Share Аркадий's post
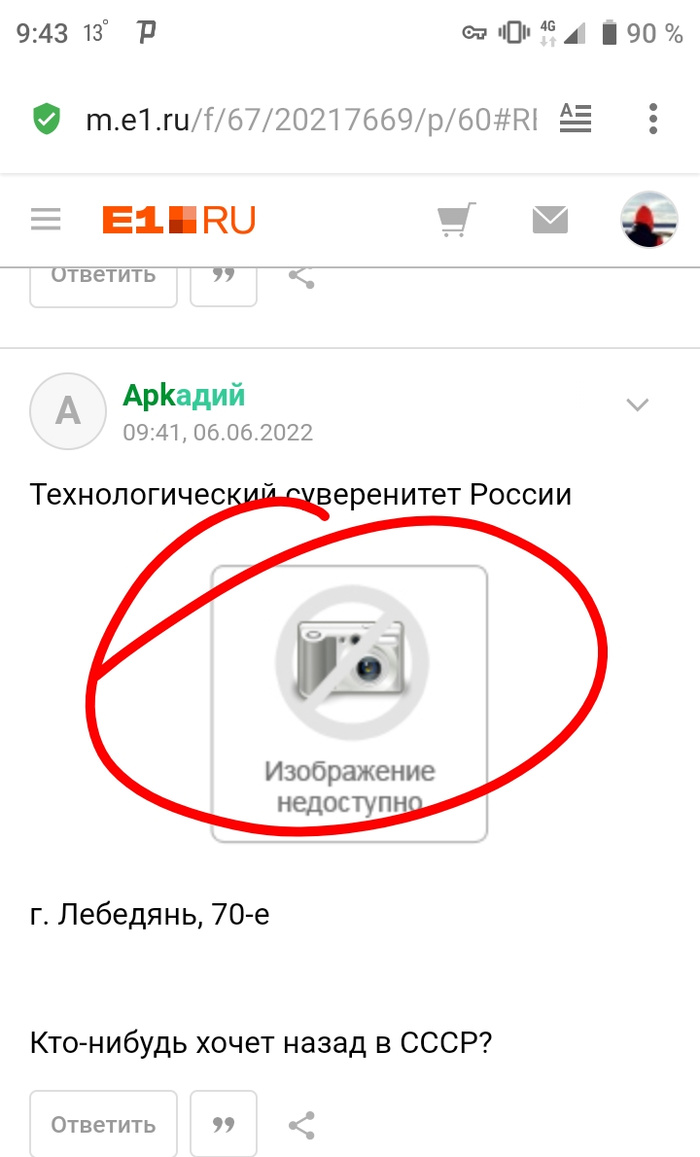 [x=301, y=1124]
